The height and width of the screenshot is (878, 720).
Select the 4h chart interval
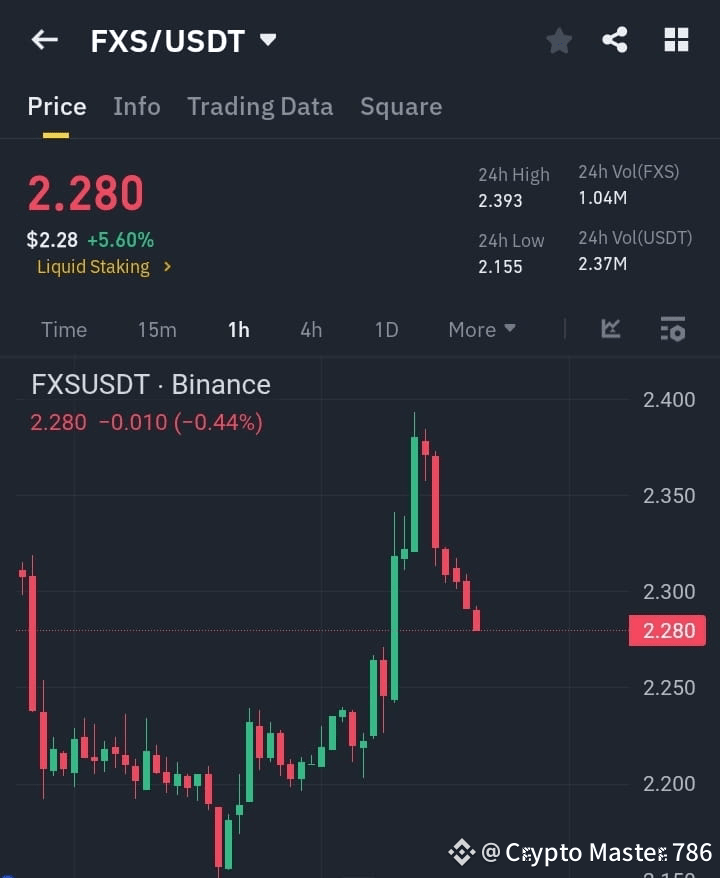pos(311,329)
